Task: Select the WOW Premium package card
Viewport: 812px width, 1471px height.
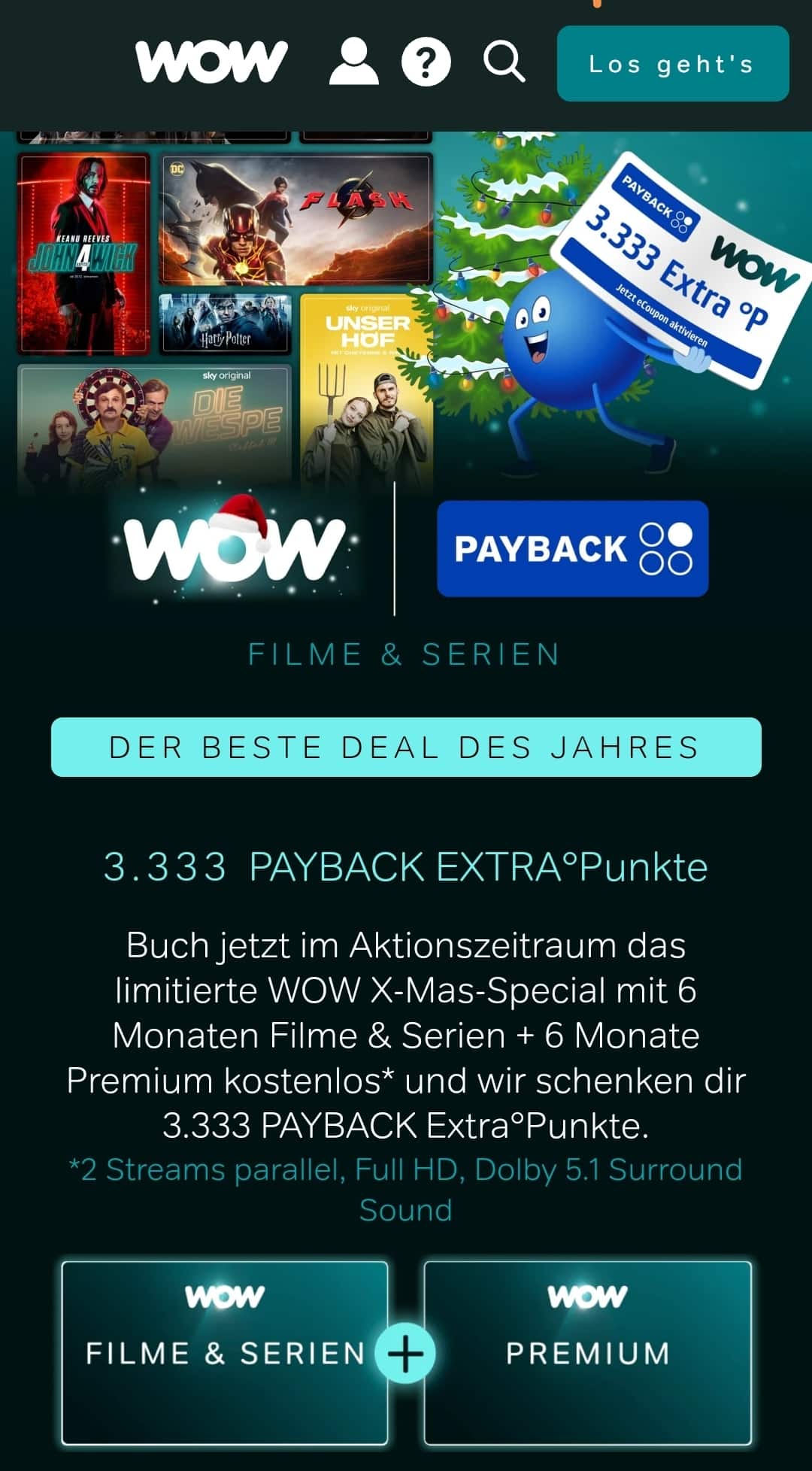Action: point(587,1352)
